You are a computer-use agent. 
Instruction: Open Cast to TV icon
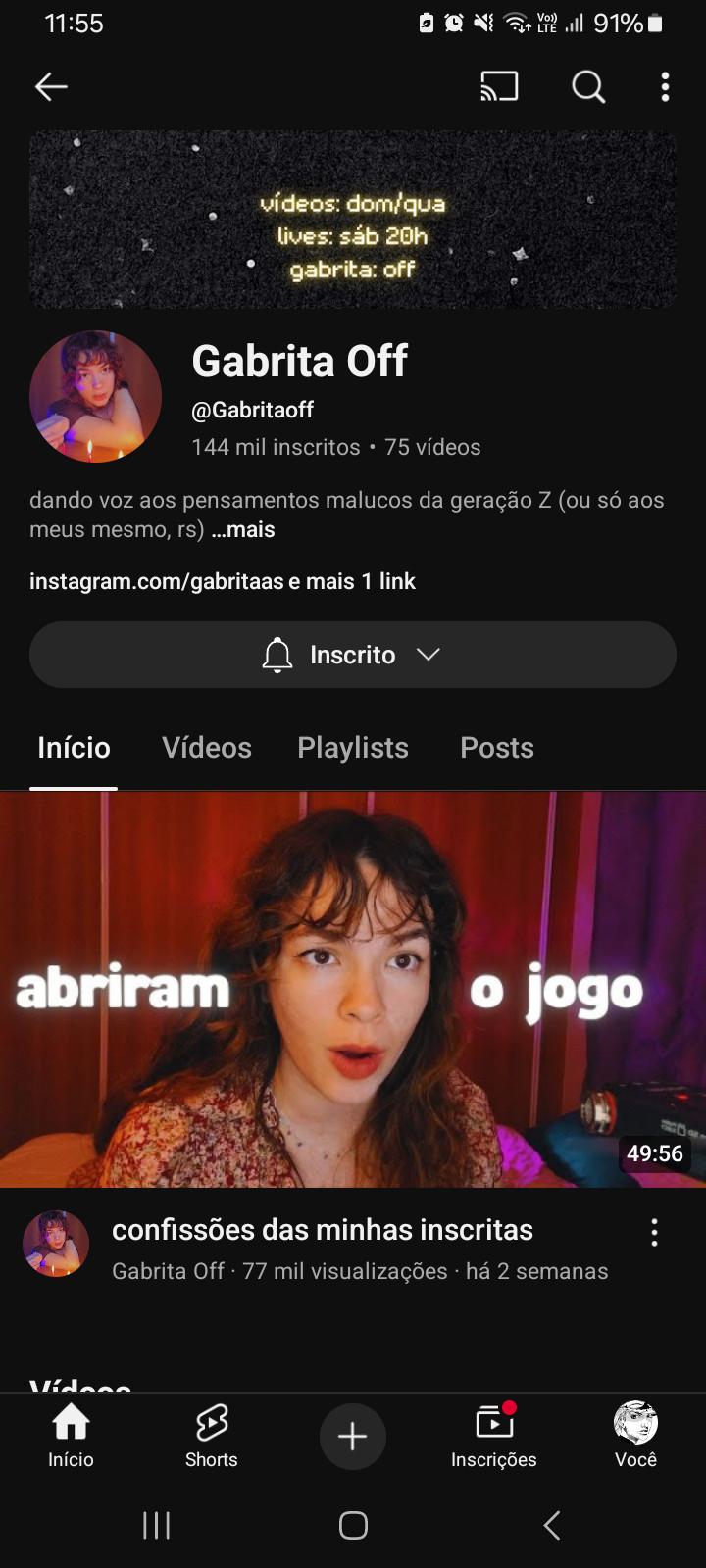(x=499, y=87)
